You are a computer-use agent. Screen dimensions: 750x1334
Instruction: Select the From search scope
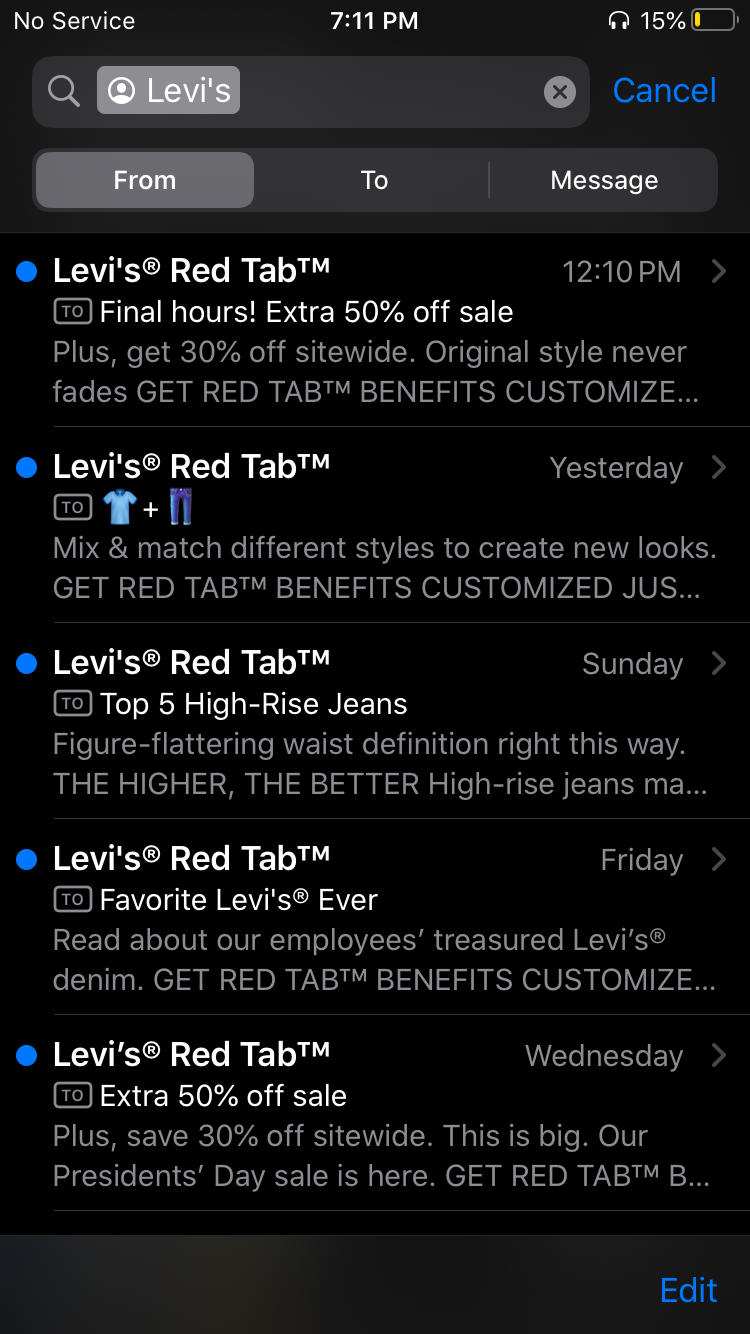(145, 180)
